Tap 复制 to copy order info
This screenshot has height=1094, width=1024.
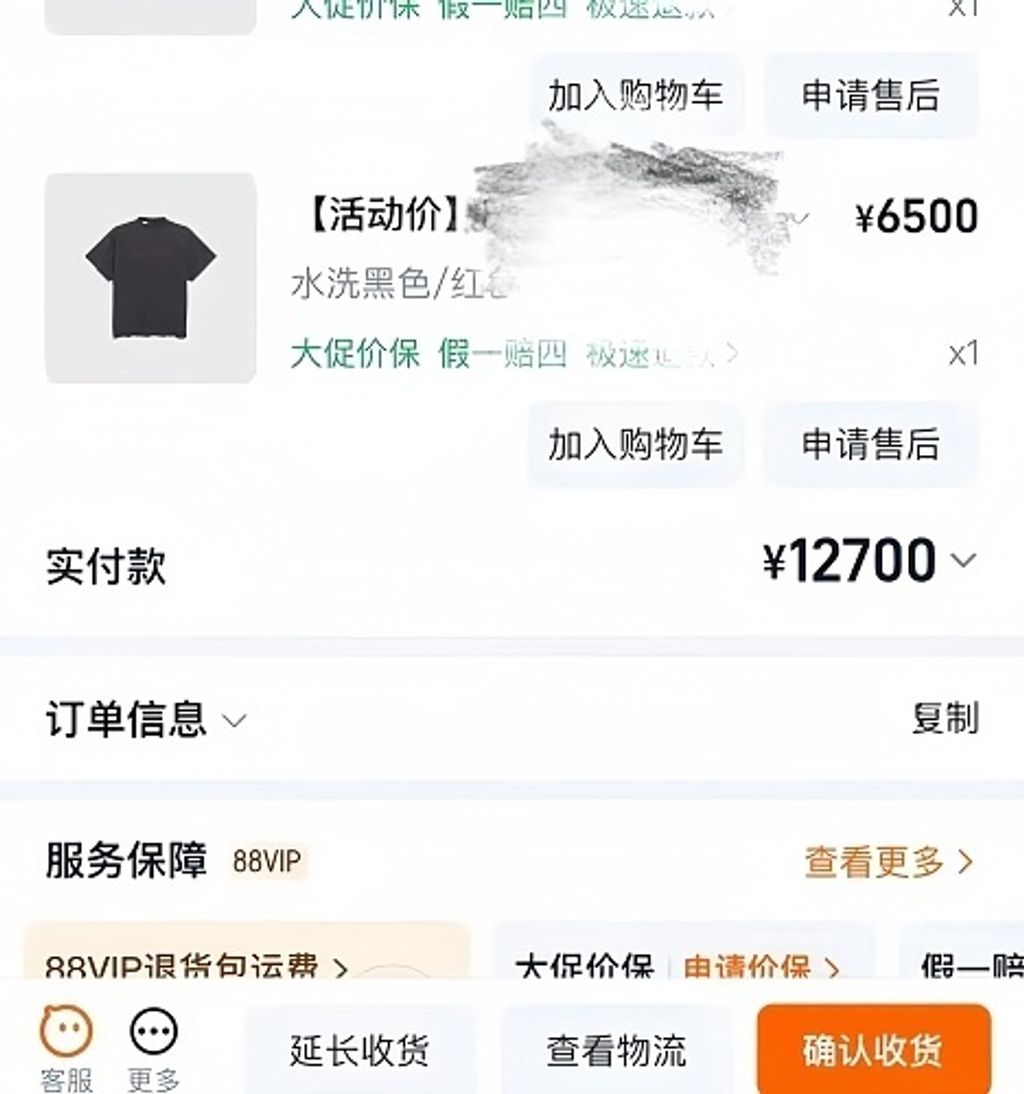click(944, 719)
